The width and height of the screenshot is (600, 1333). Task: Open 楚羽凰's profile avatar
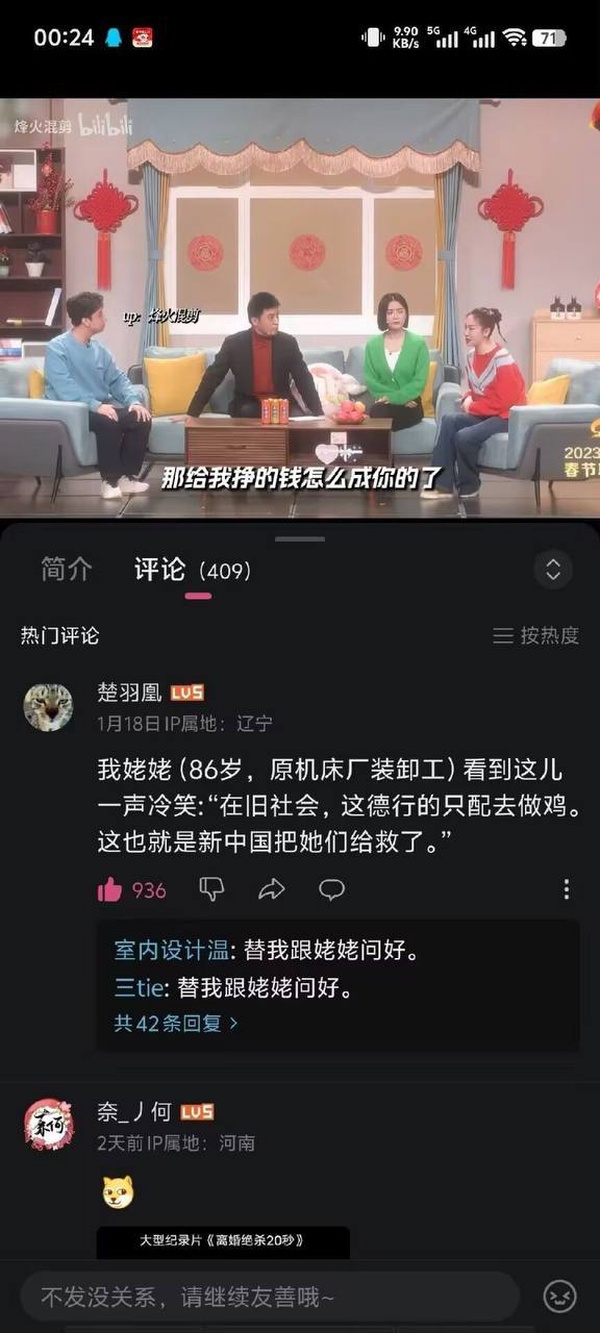48,707
